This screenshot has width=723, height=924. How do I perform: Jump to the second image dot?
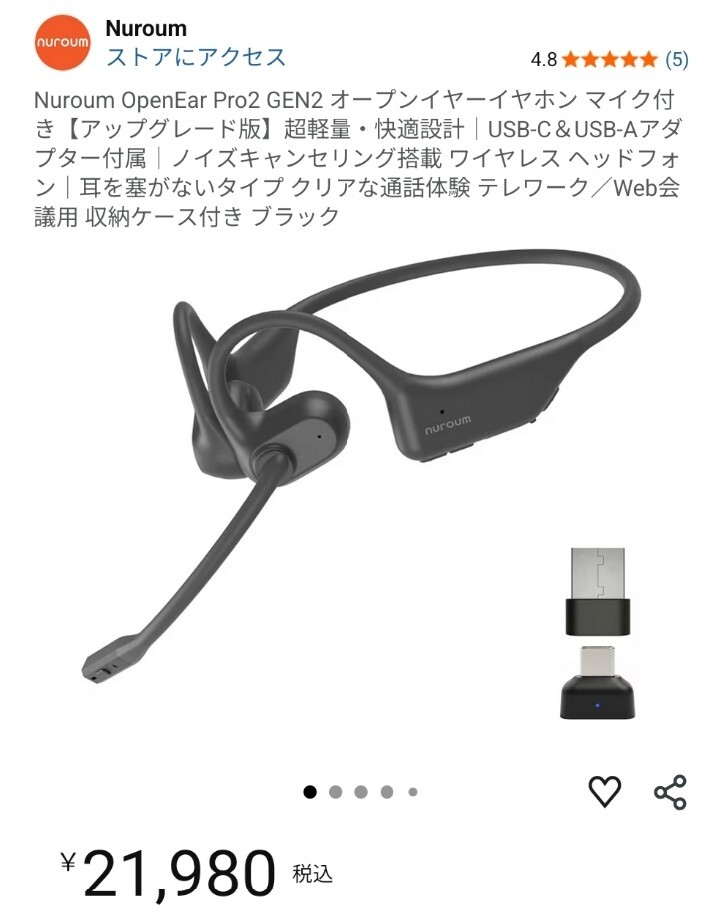335,792
